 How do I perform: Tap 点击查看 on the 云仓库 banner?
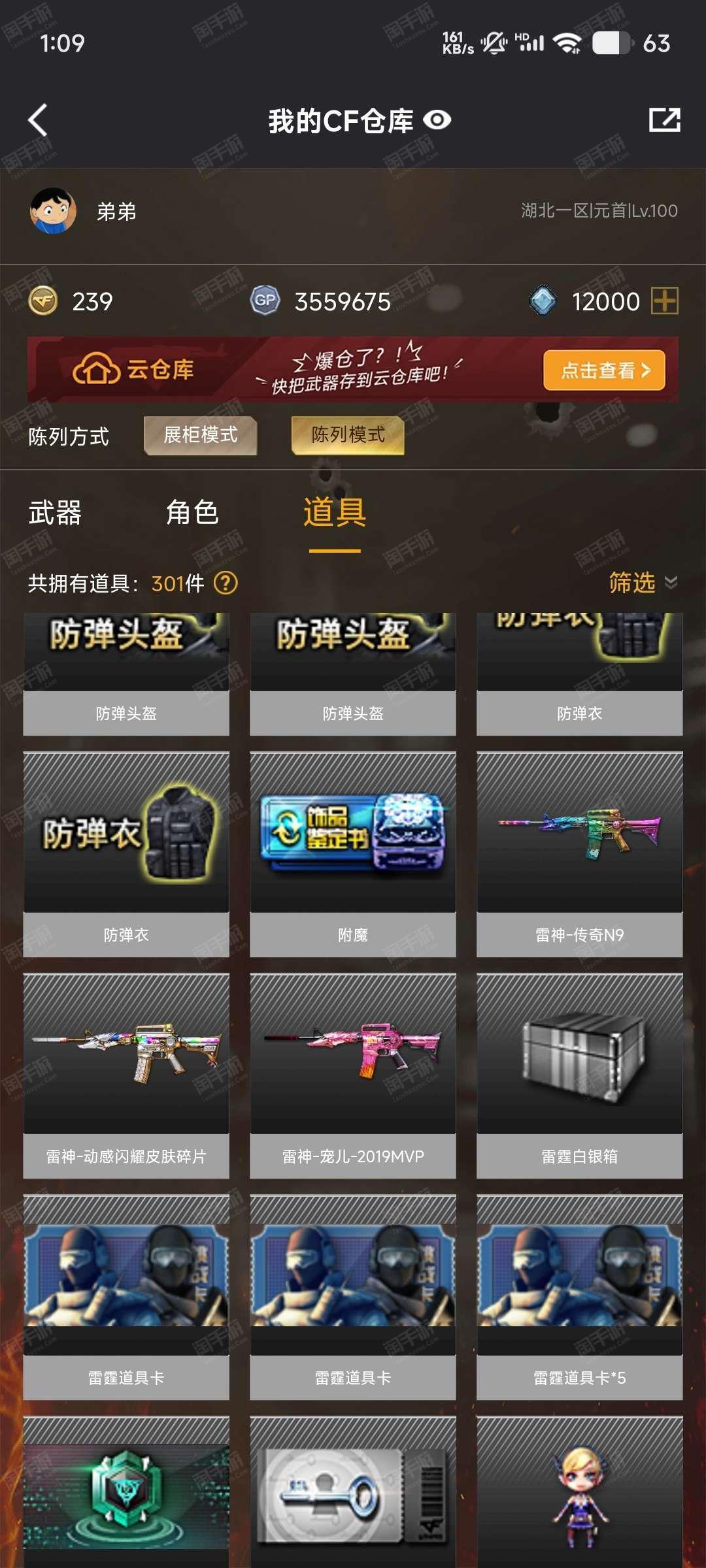pos(604,370)
